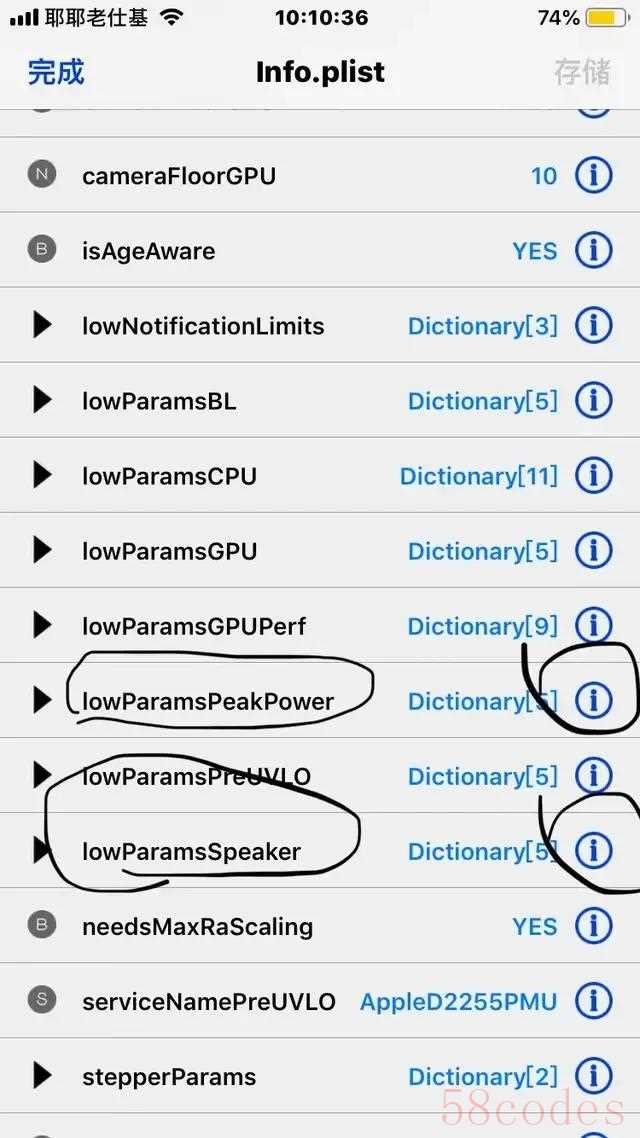Open info for lowParamsGPU
640x1138 pixels.
click(x=594, y=551)
